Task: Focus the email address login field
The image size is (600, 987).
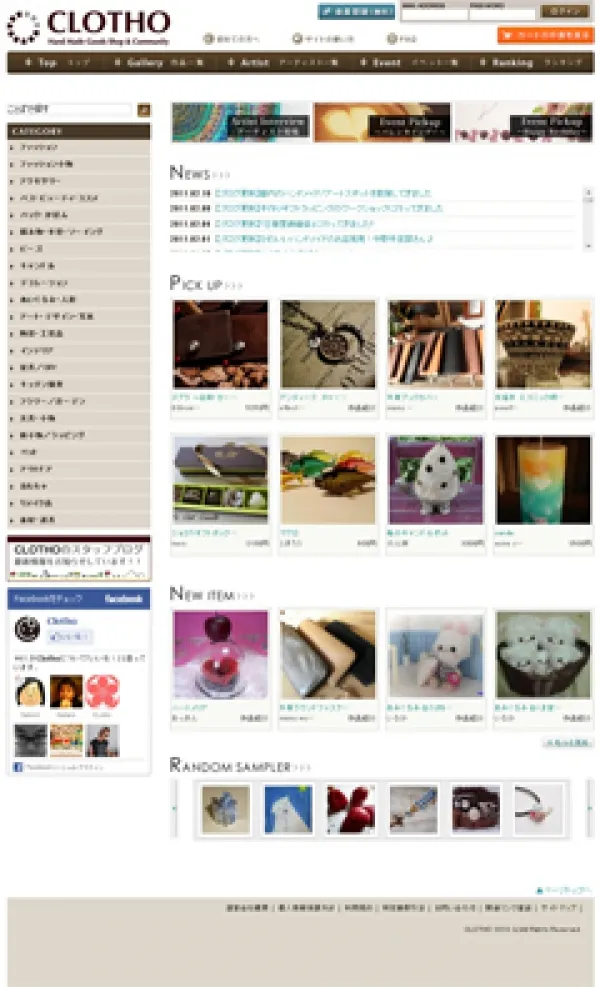Action: [x=432, y=15]
